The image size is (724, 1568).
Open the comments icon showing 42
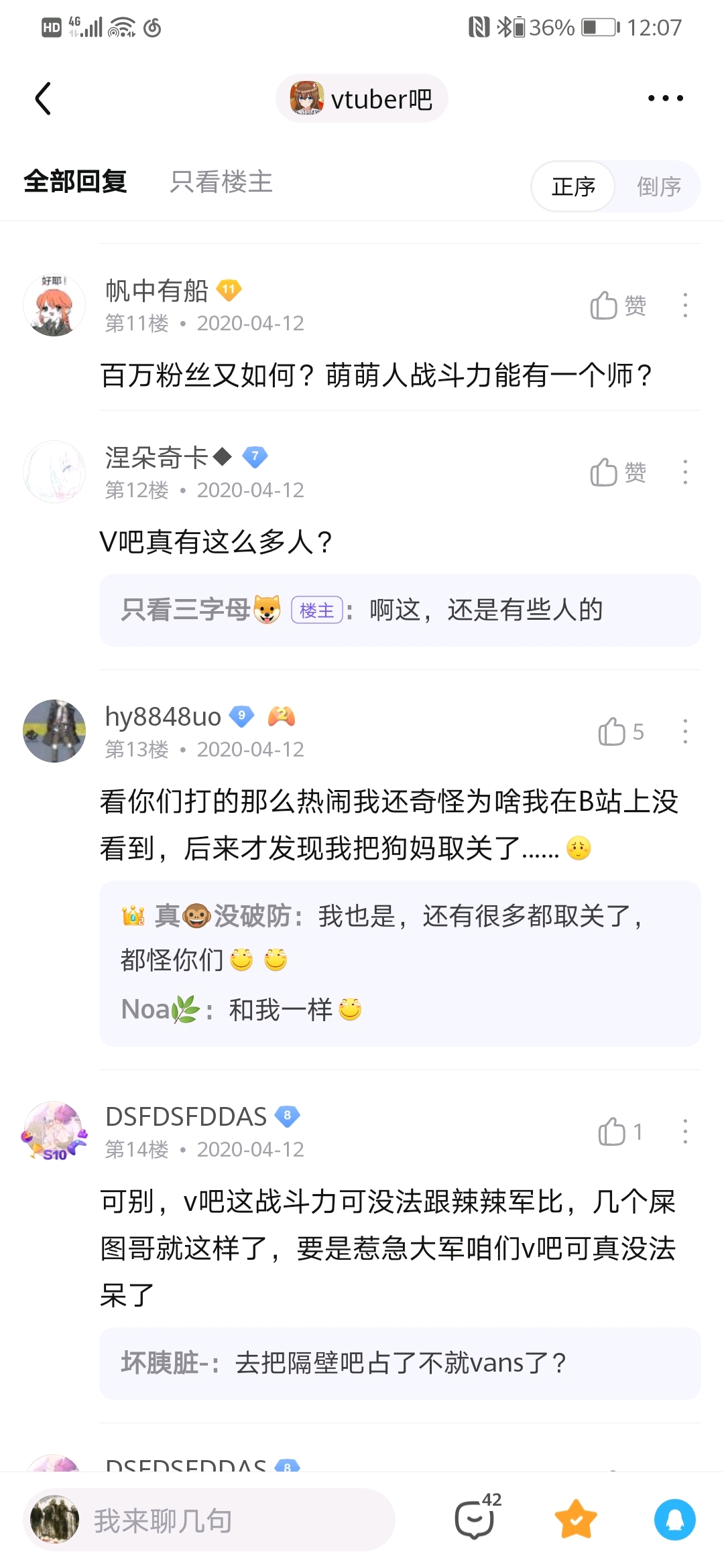(x=475, y=1519)
